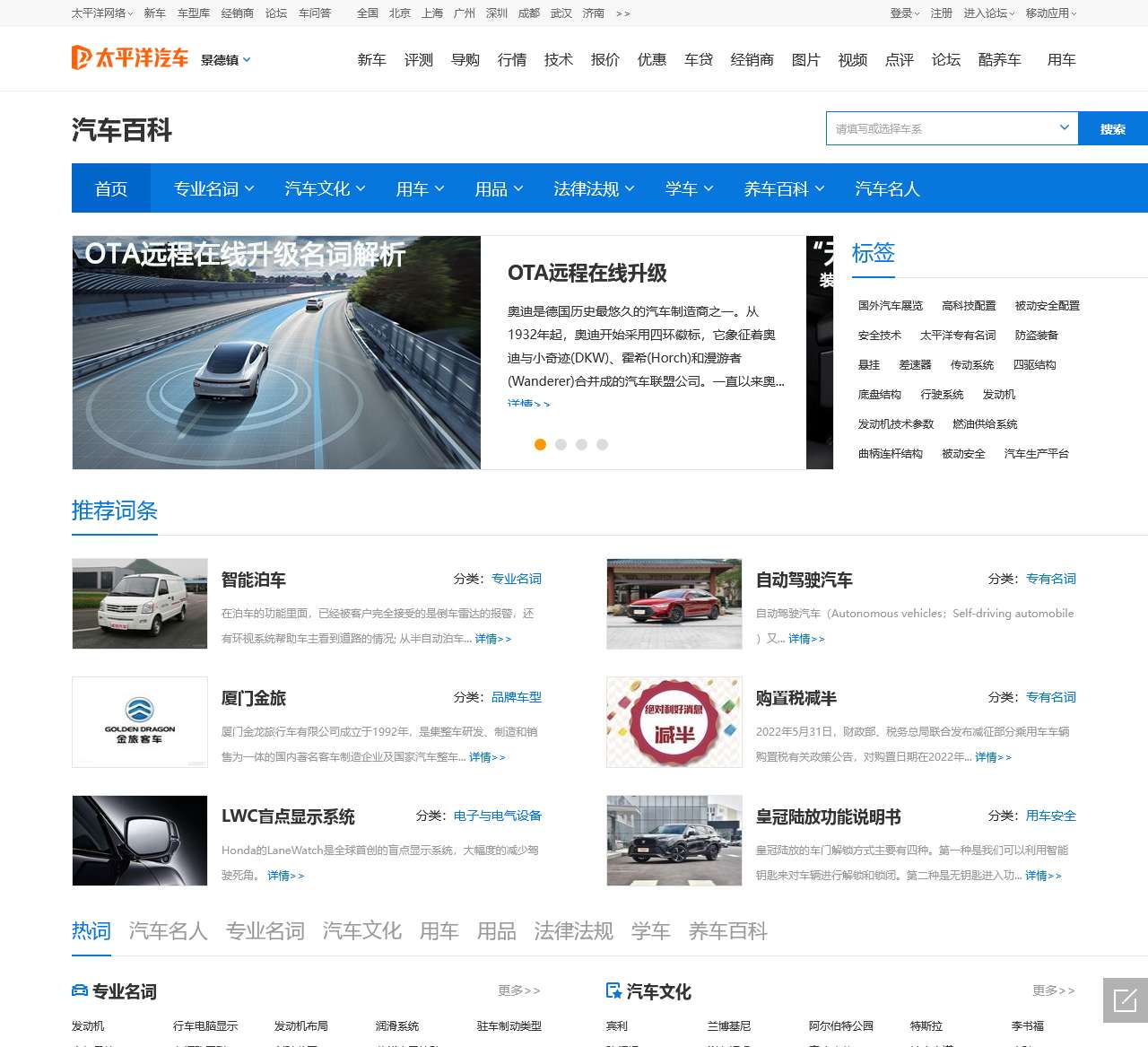The height and width of the screenshot is (1047, 1148).
Task: Open the 电子与电气设备 category link
Action: point(497,816)
